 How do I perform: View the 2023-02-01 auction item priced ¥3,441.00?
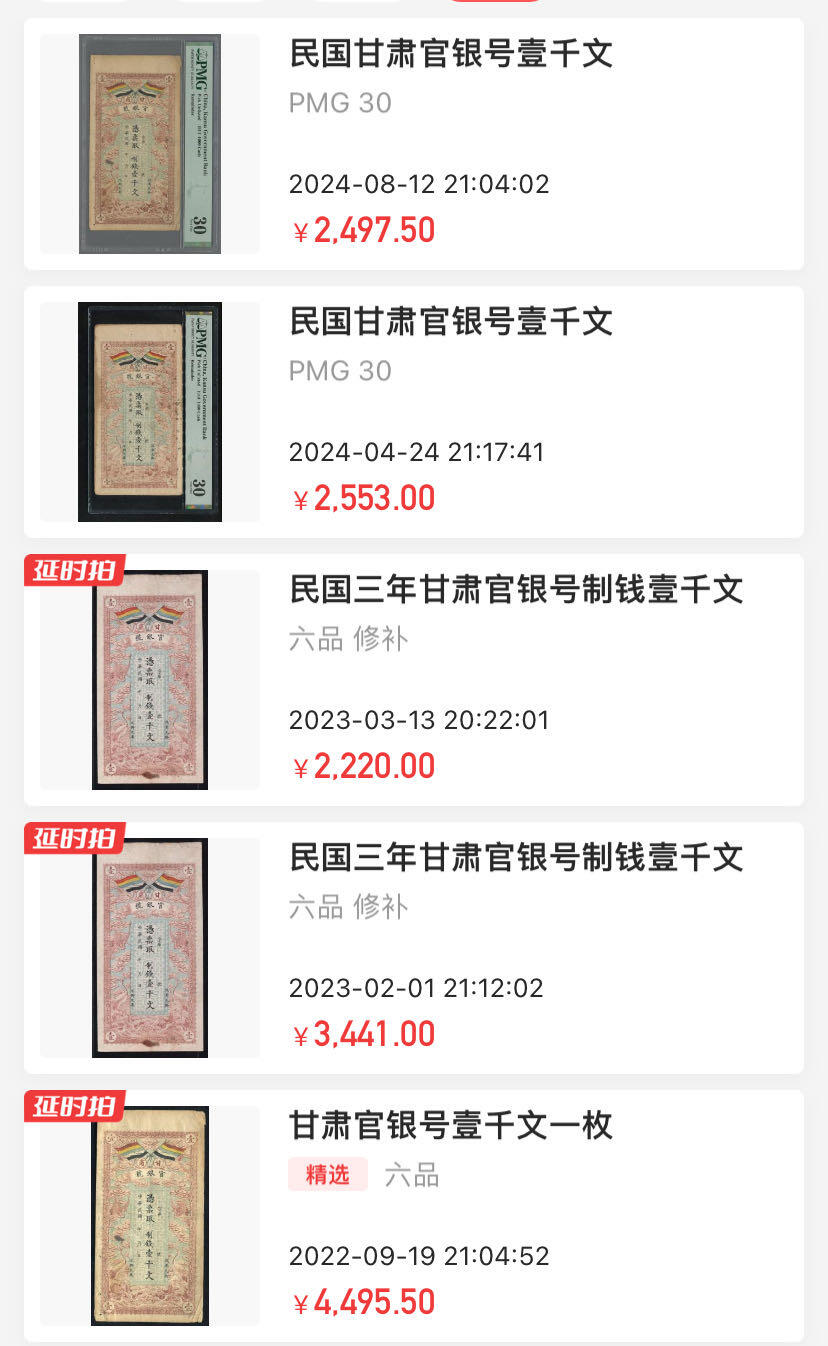(x=515, y=858)
